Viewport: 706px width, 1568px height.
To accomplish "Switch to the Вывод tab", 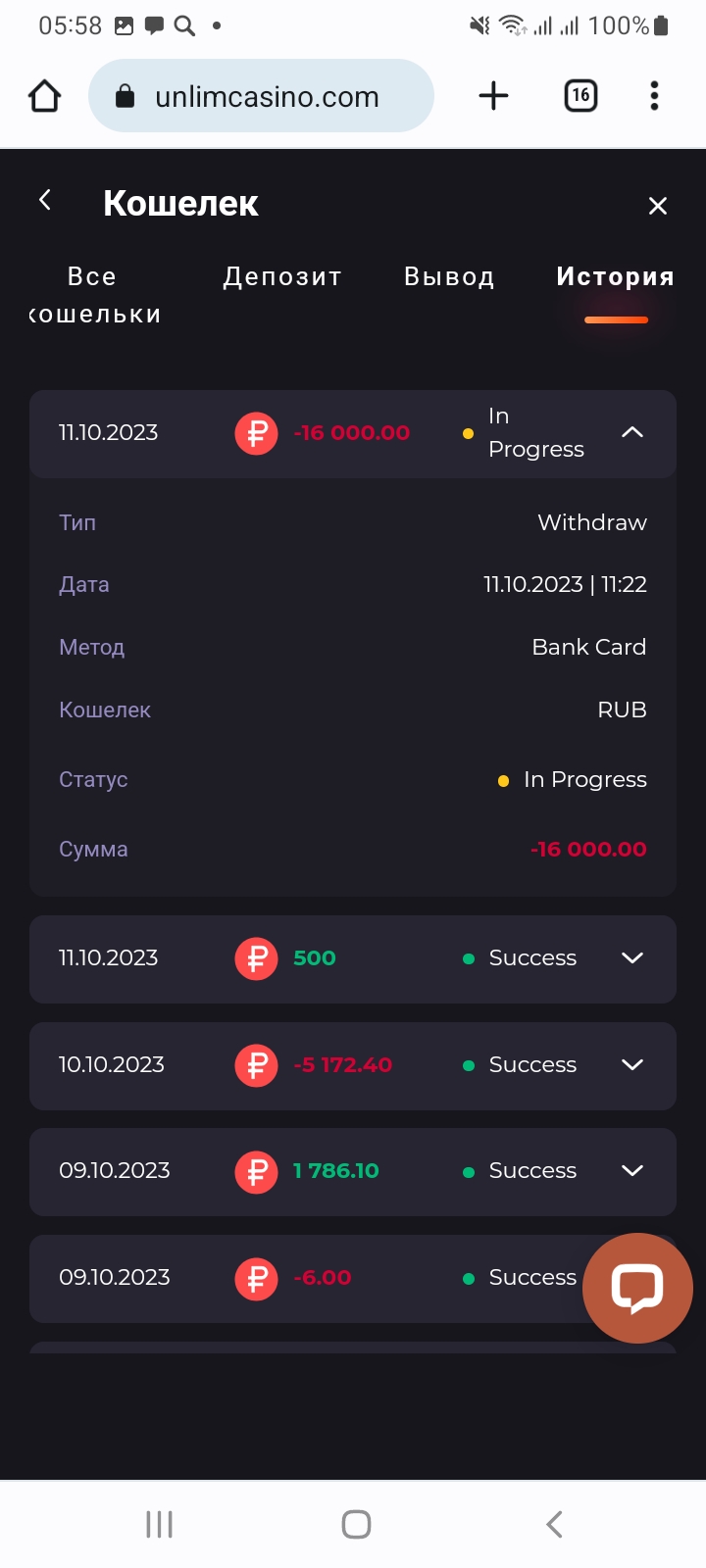I will tap(449, 277).
